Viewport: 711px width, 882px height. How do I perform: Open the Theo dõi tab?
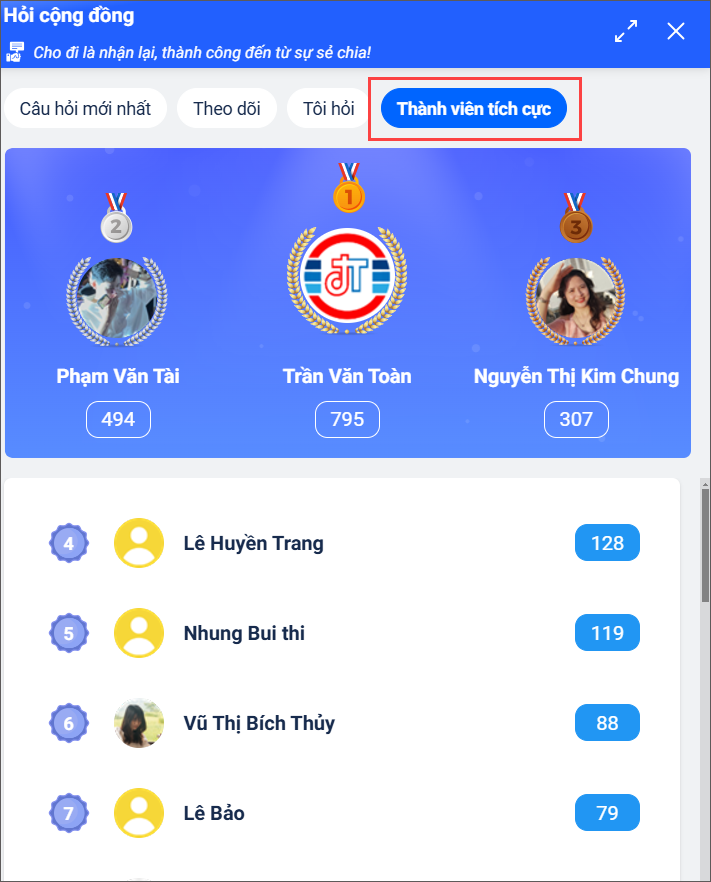point(227,109)
